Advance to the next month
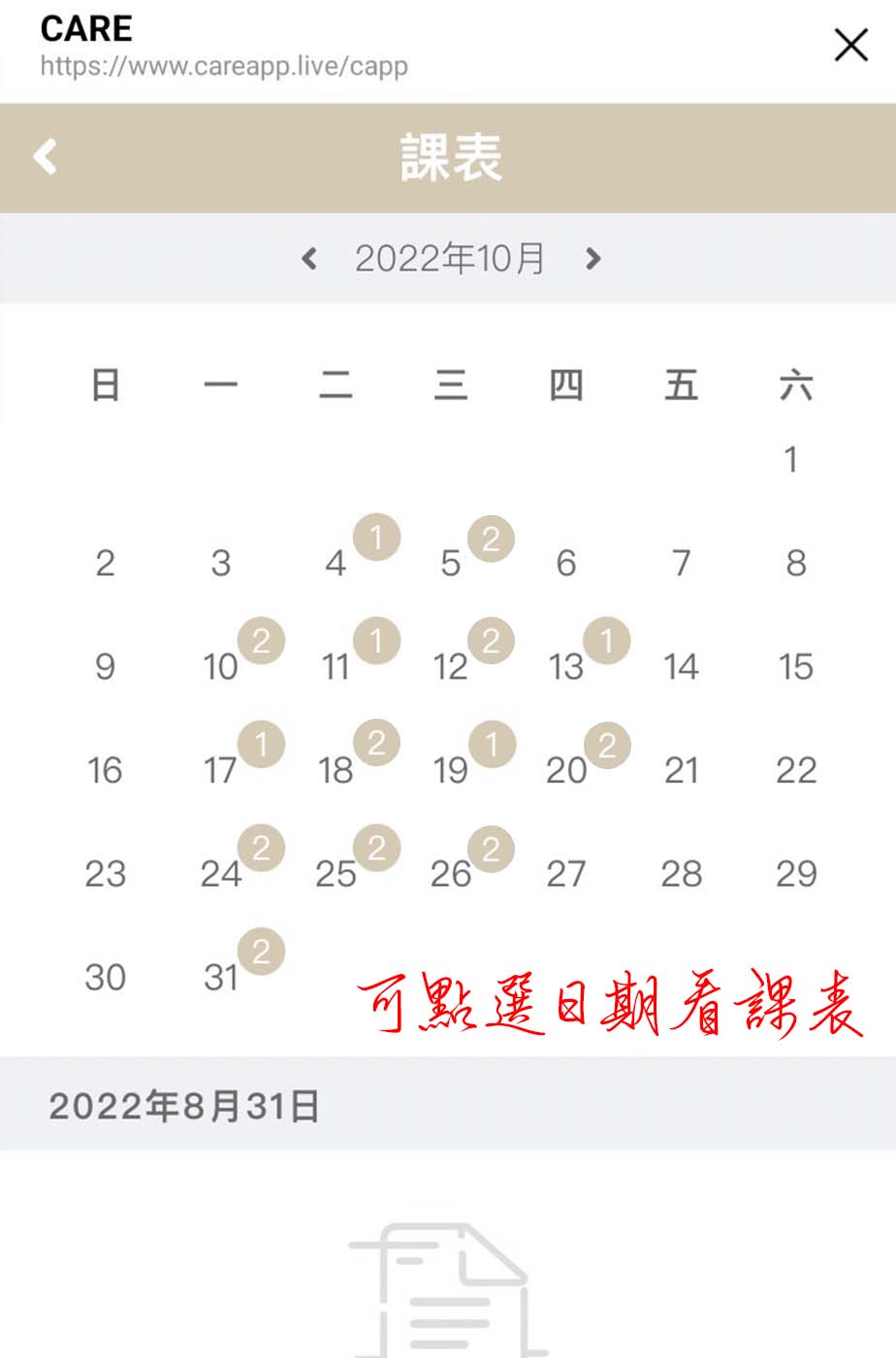896x1358 pixels. coord(592,259)
